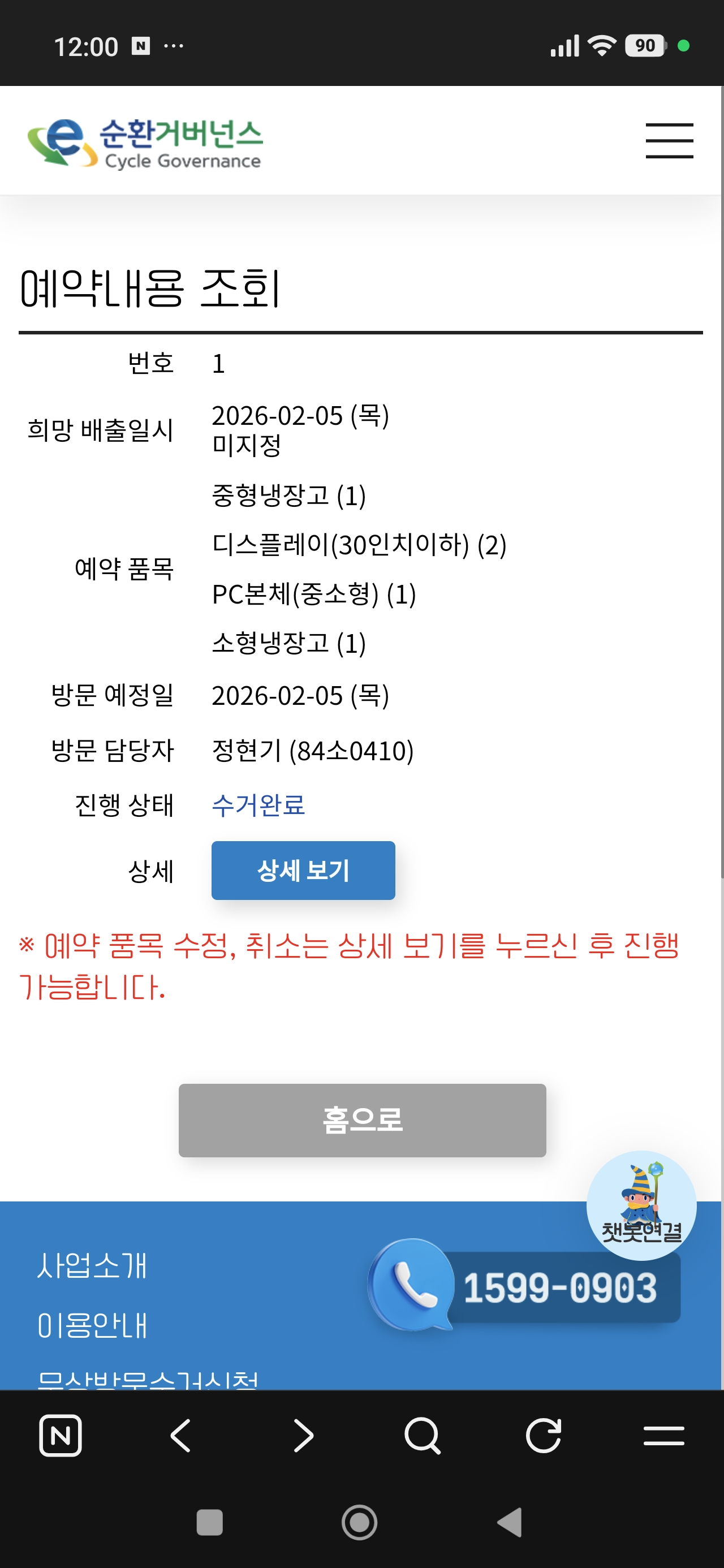The image size is (724, 1568).
Task: Open the 챗봇연결 chatbot
Action: point(641,1205)
